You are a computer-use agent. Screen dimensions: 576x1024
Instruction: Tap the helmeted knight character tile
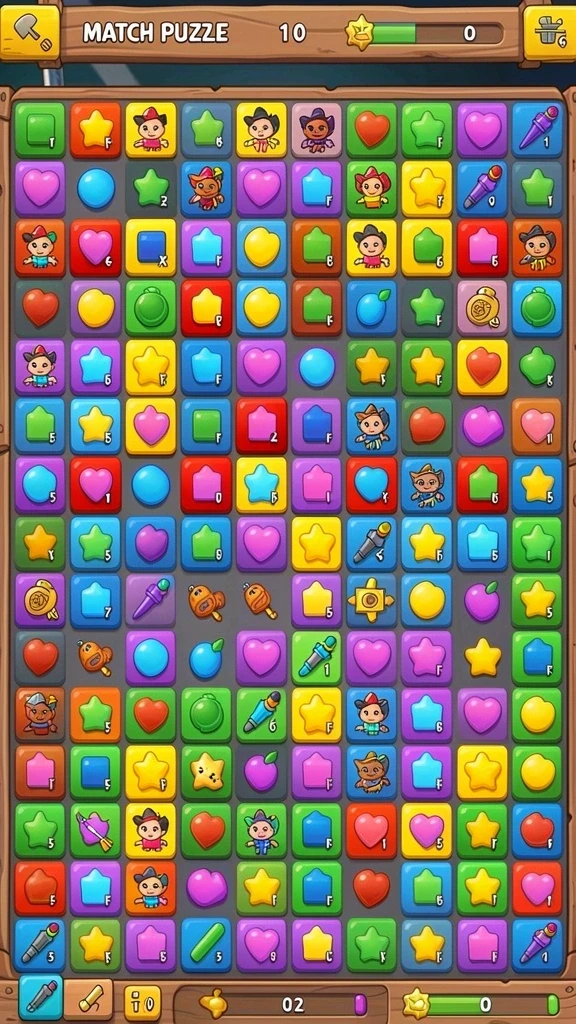(x=40, y=714)
